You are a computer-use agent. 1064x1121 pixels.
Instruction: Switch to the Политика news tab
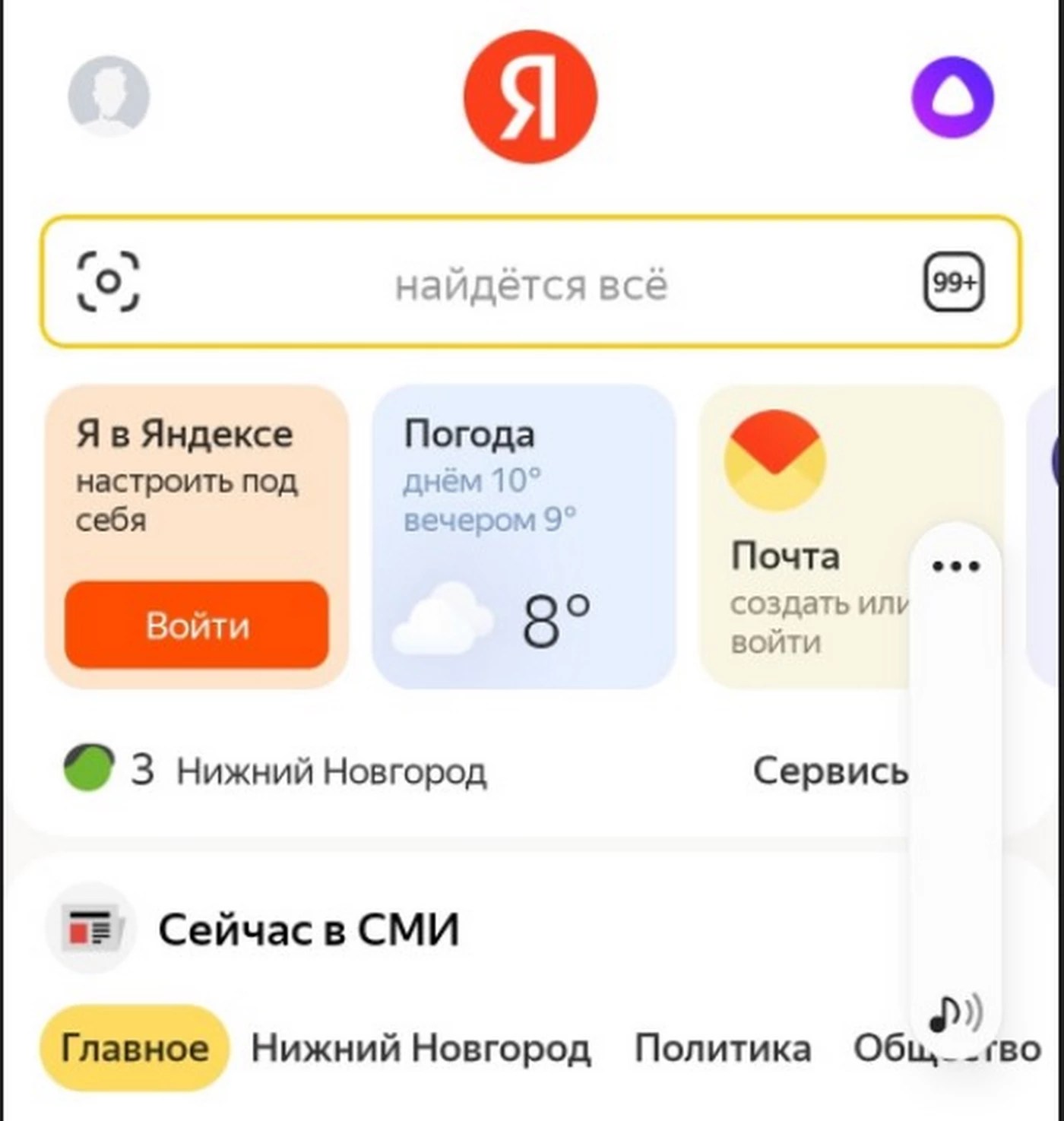[x=723, y=1049]
